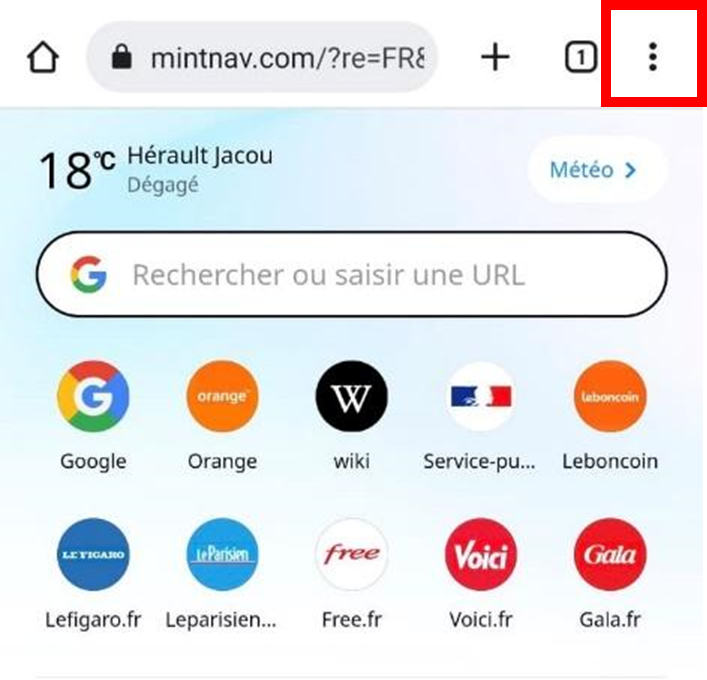Image resolution: width=707 pixels, height=680 pixels.
Task: Select the Gala.fr shortcut
Action: click(x=610, y=555)
